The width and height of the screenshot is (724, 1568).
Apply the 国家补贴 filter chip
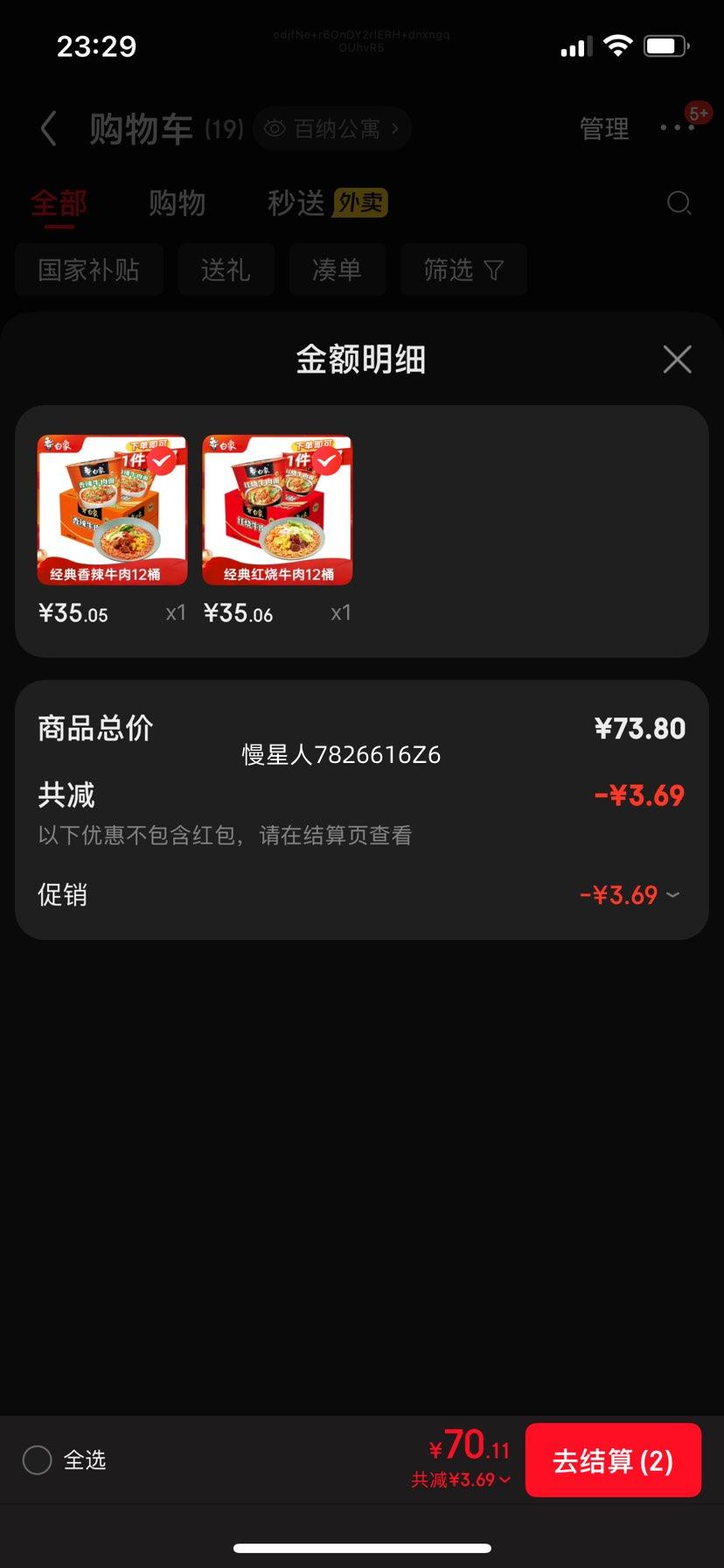[x=89, y=270]
